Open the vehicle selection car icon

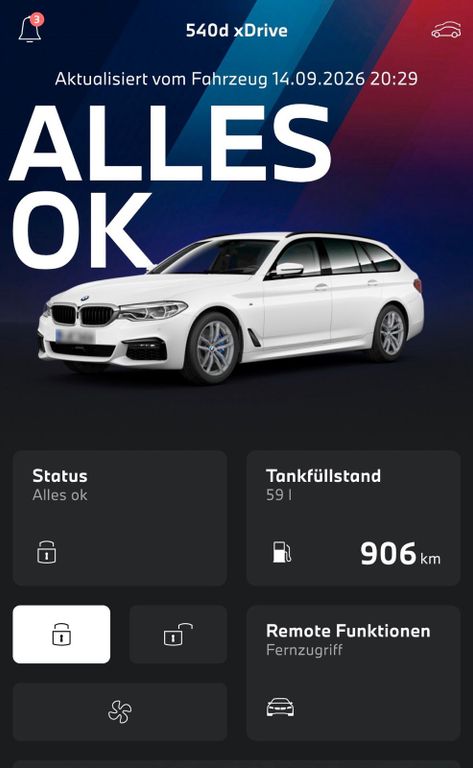pos(446,30)
